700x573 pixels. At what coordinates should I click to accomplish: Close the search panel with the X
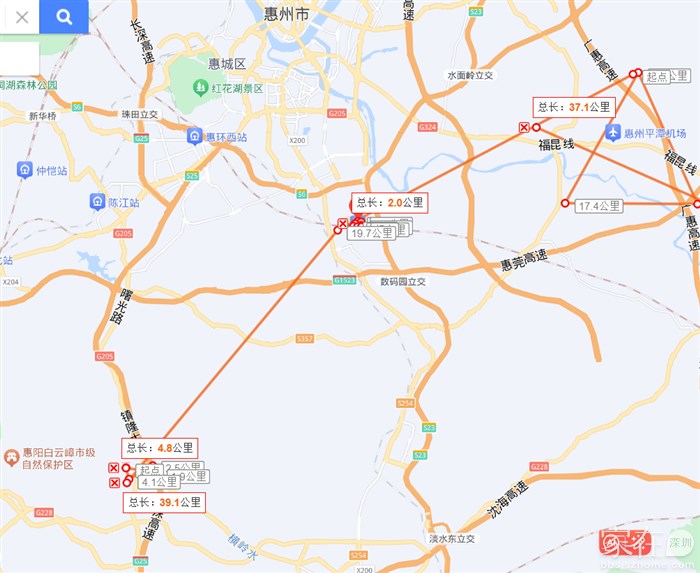coord(21,17)
